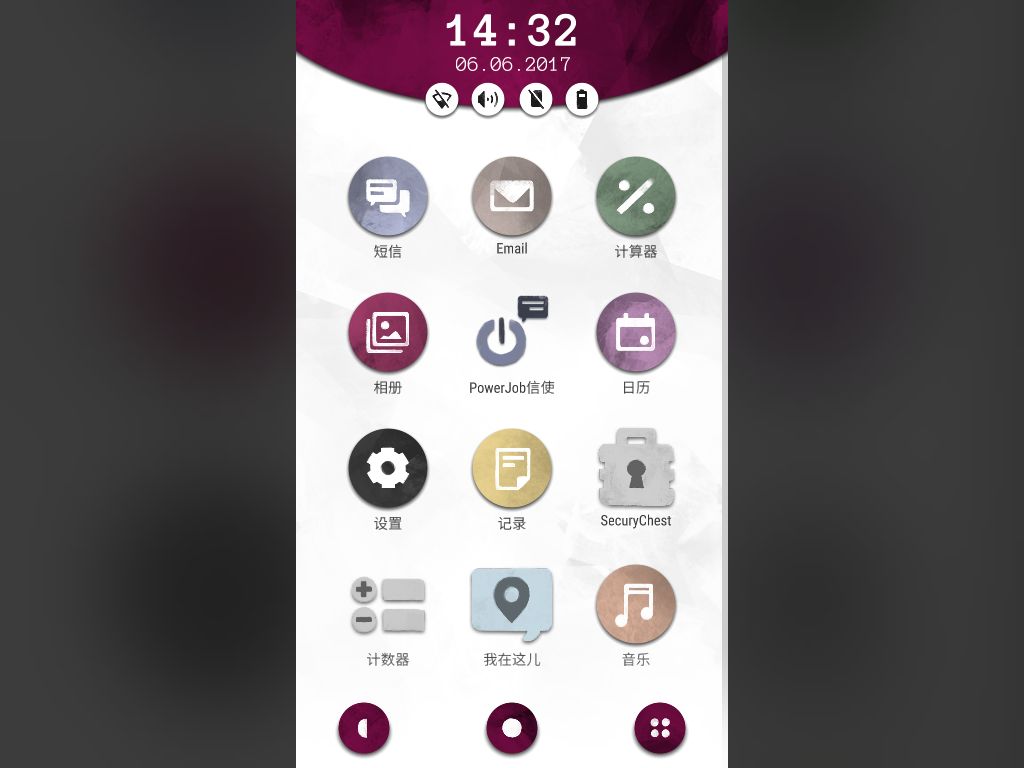1024x768 pixels.
Task: Launch the Email app
Action: coord(512,197)
